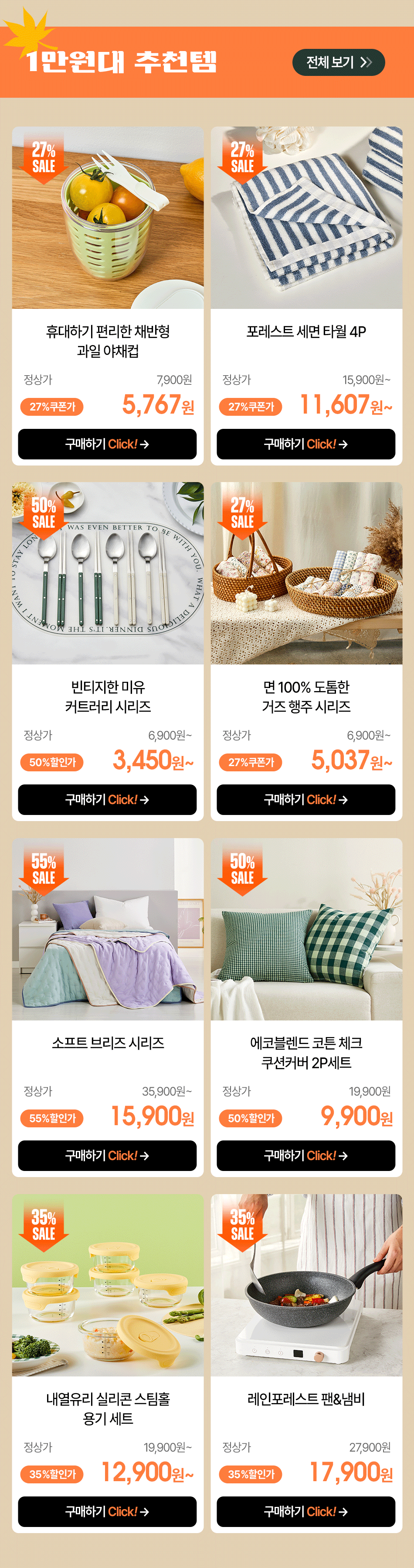Tap 구매하기 for 레인포레스트 팬&냄비
This screenshot has width=414, height=1568.
[306, 1511]
